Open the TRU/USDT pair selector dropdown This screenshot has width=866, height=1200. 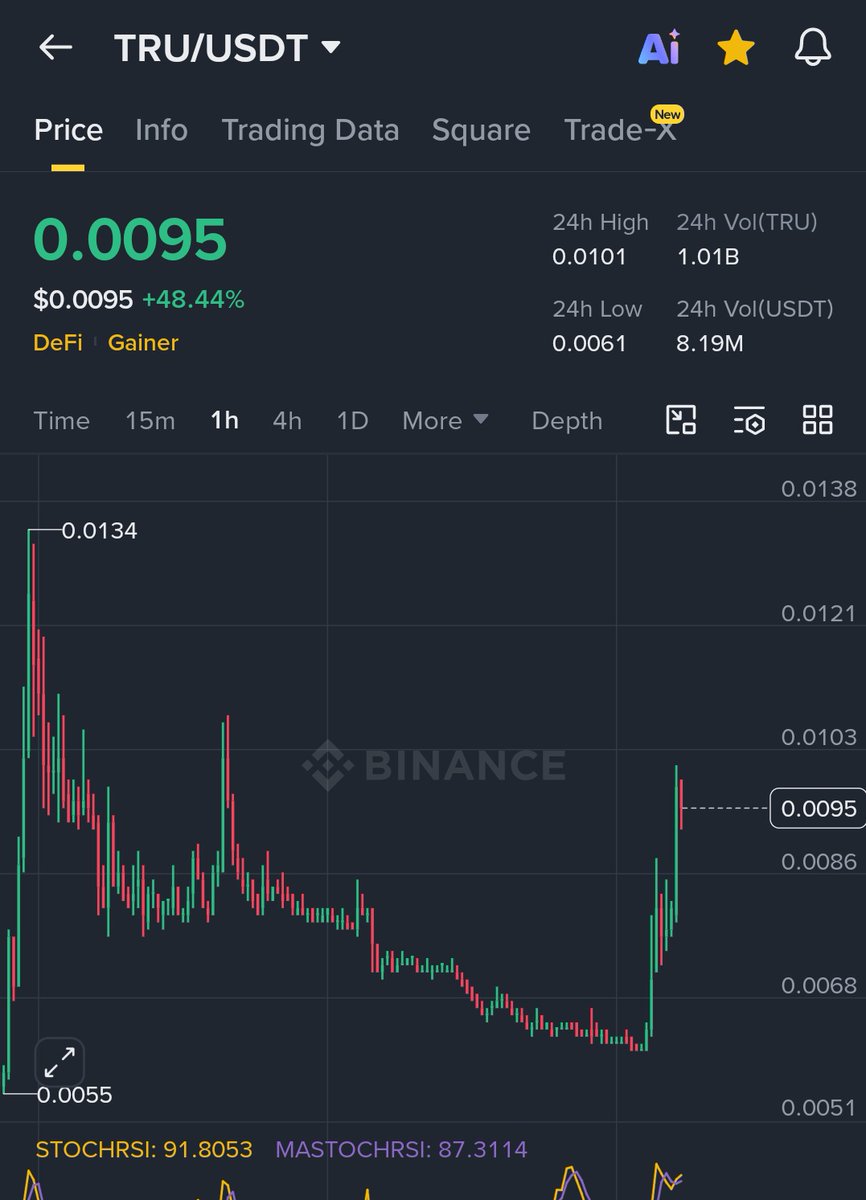pos(227,48)
